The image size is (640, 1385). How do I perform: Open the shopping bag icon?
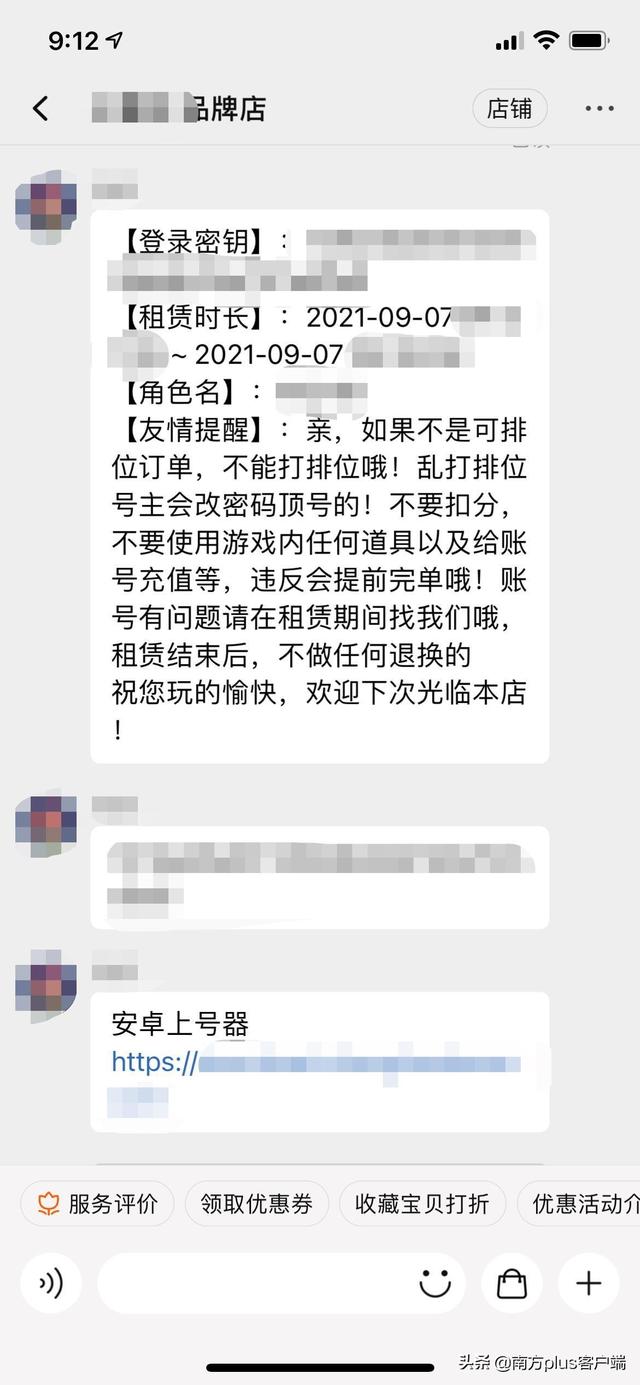(x=512, y=1283)
